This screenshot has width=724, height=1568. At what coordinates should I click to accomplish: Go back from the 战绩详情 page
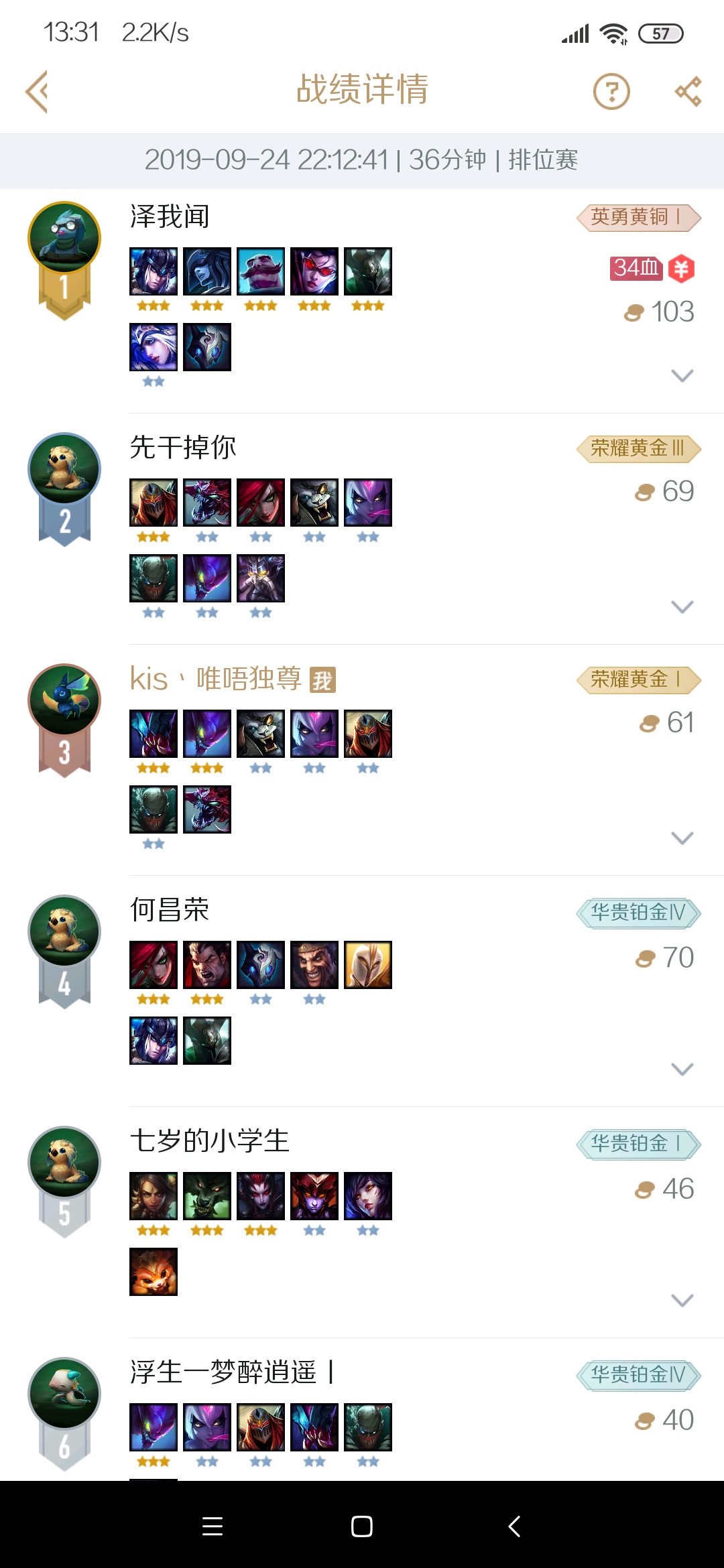click(38, 91)
